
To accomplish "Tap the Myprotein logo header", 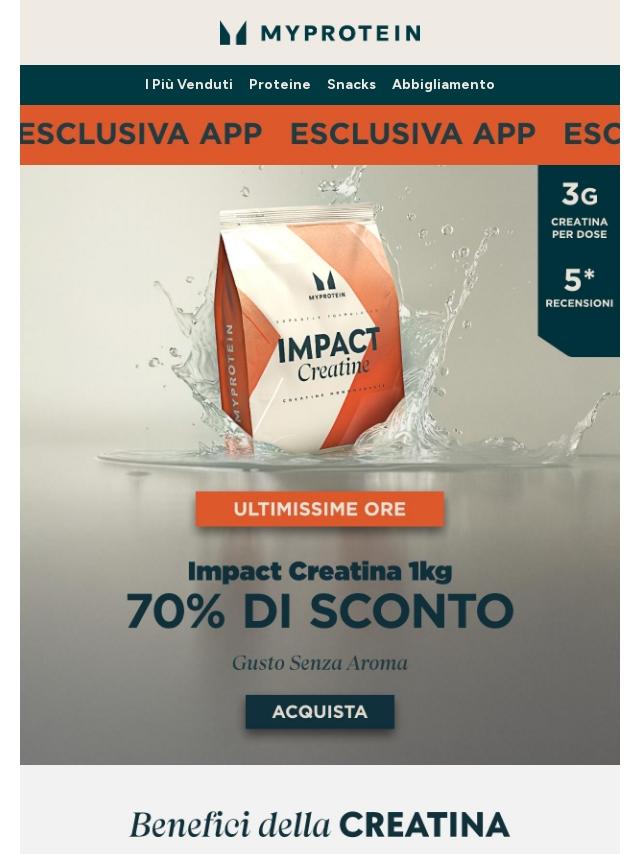I will pos(320,33).
